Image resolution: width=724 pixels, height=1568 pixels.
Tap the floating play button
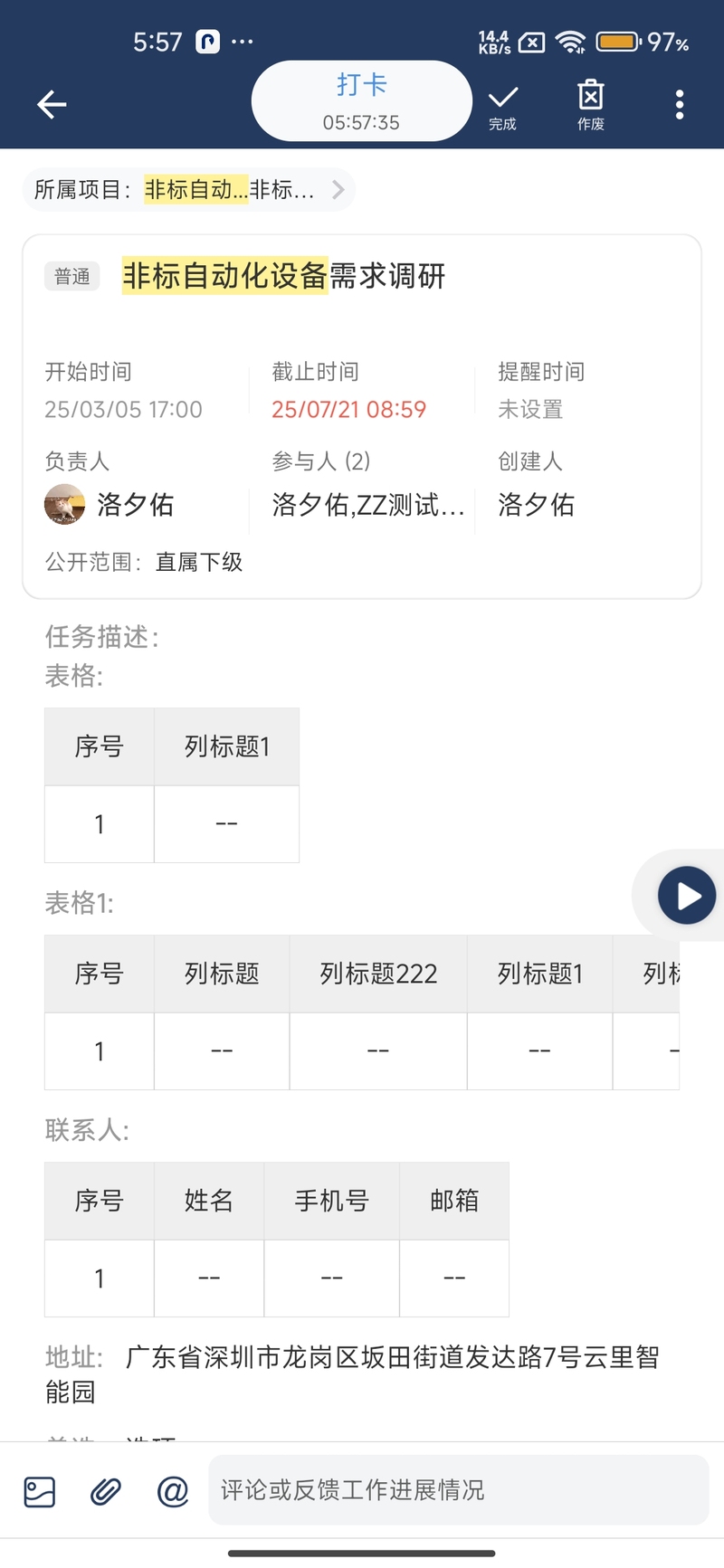687,896
